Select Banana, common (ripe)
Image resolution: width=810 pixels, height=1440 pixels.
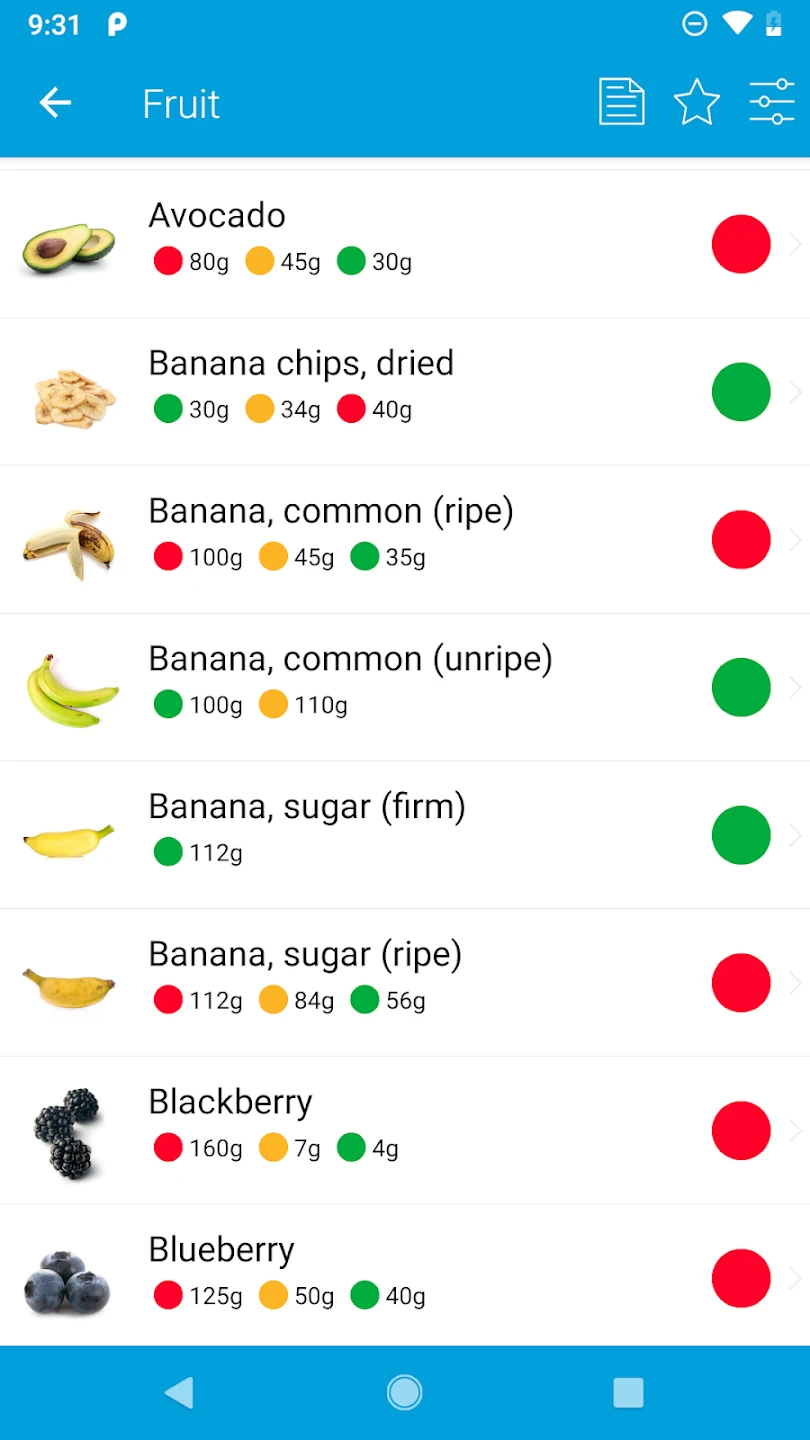click(x=405, y=540)
